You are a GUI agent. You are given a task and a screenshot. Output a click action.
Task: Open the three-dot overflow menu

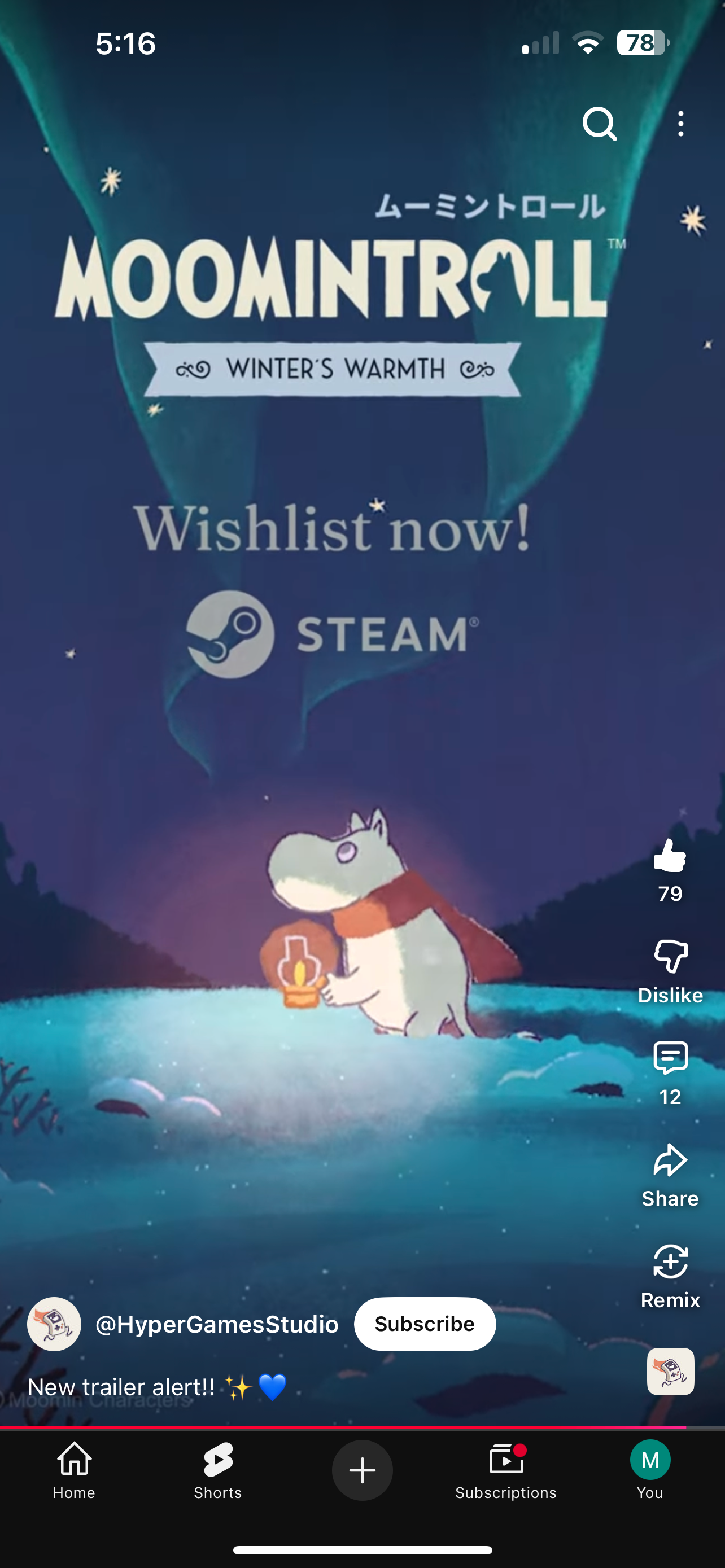click(680, 124)
